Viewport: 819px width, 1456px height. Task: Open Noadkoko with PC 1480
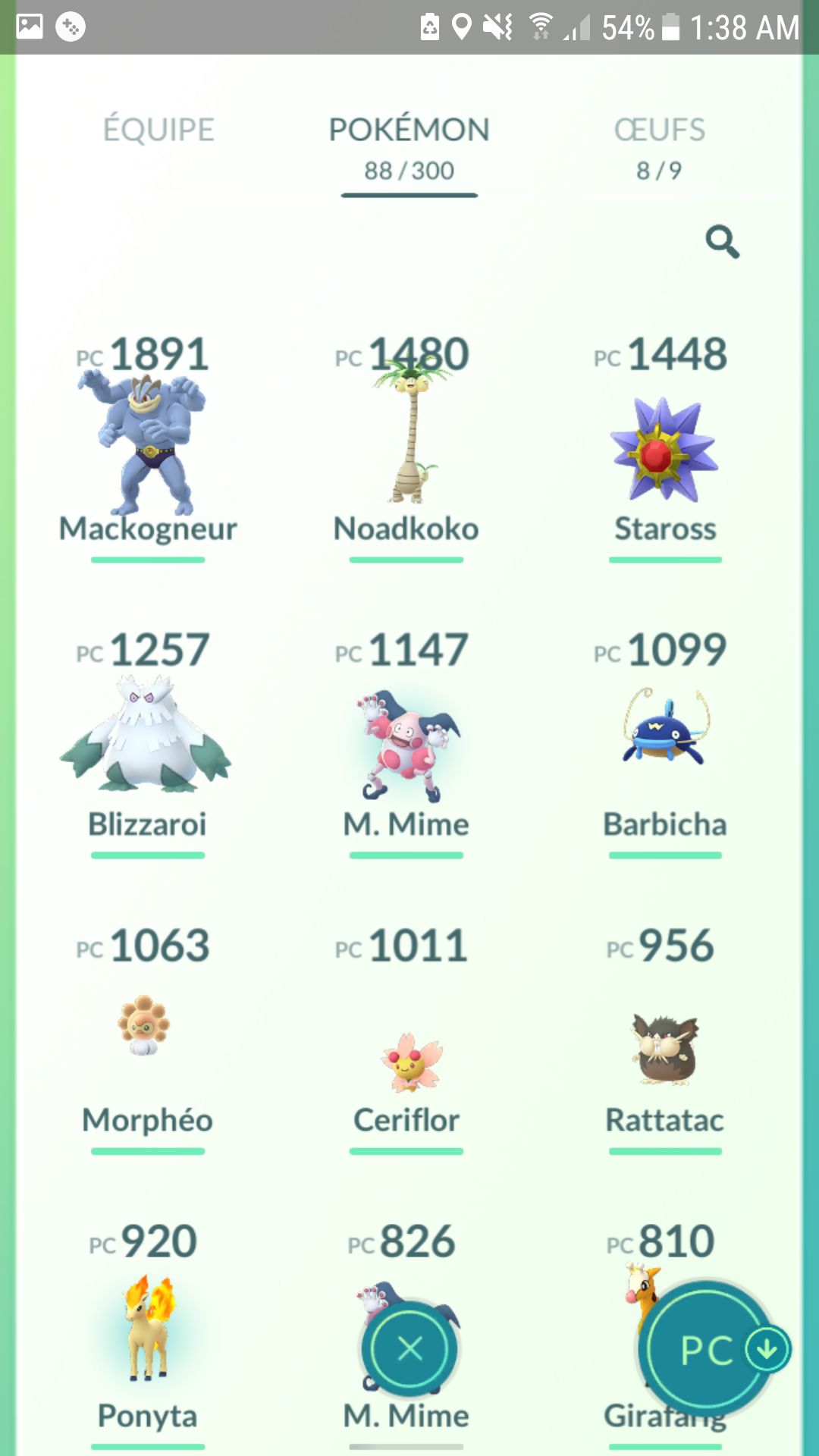pyautogui.click(x=406, y=444)
